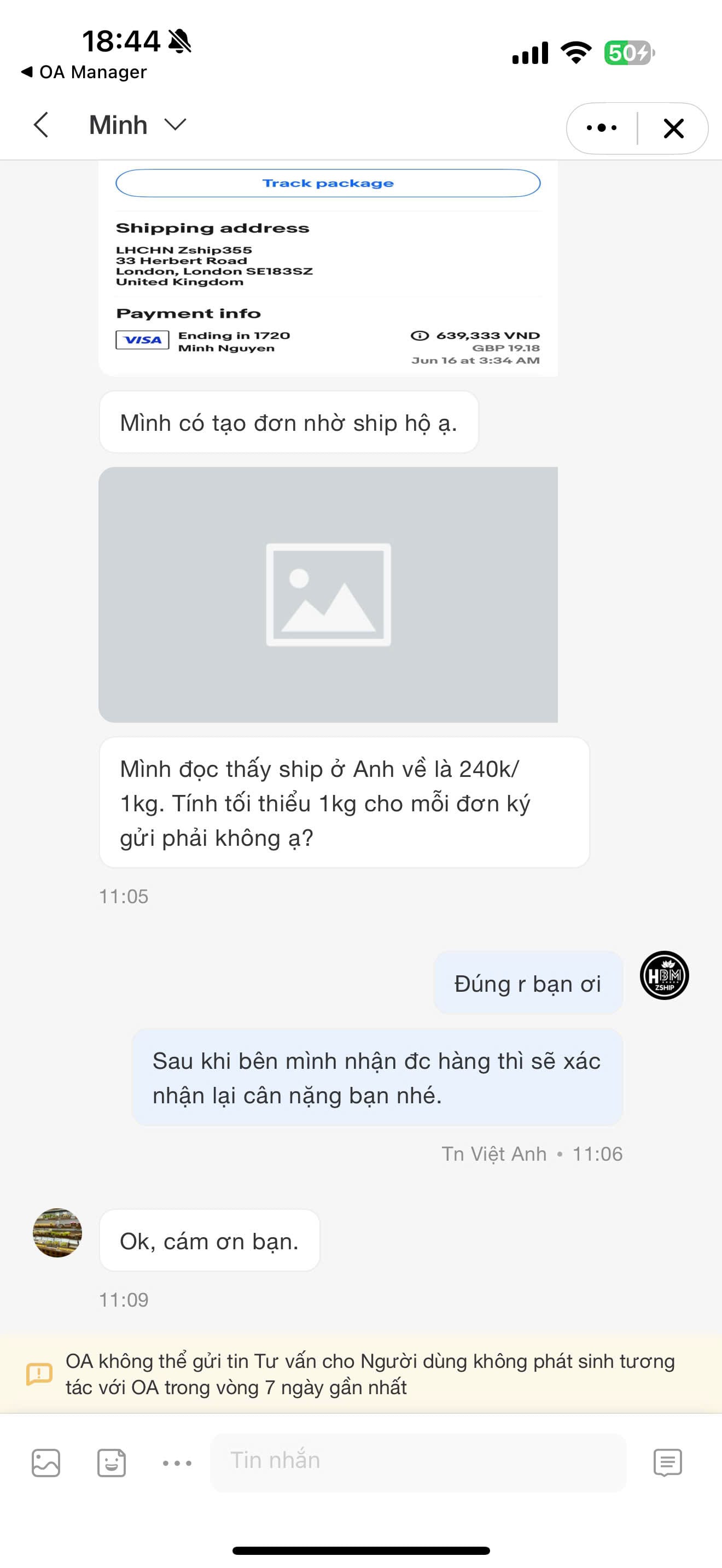Expand the Minh name dropdown
722x1568 pixels.
[x=176, y=125]
